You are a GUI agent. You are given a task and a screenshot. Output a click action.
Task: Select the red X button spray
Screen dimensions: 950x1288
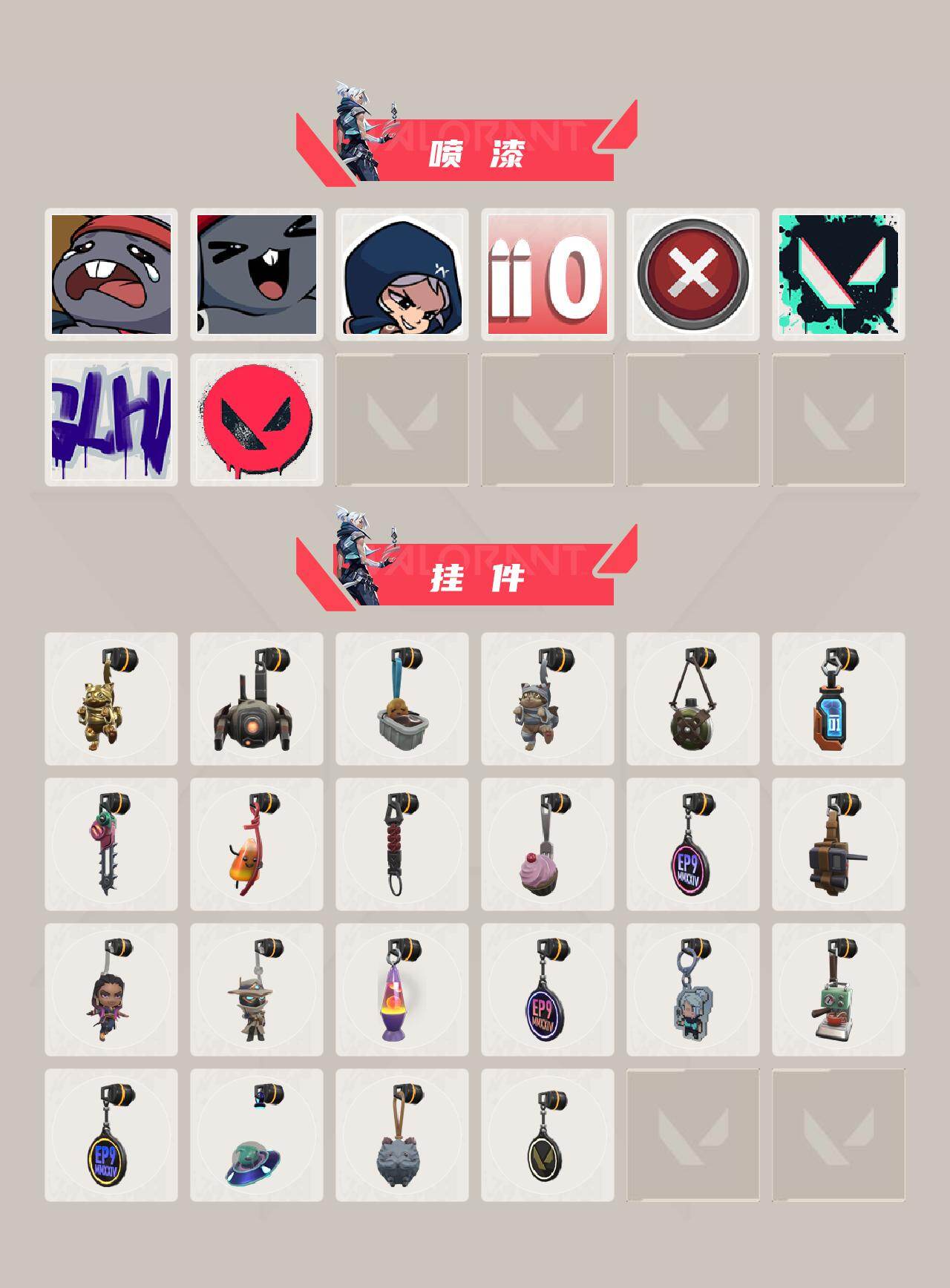click(x=690, y=275)
